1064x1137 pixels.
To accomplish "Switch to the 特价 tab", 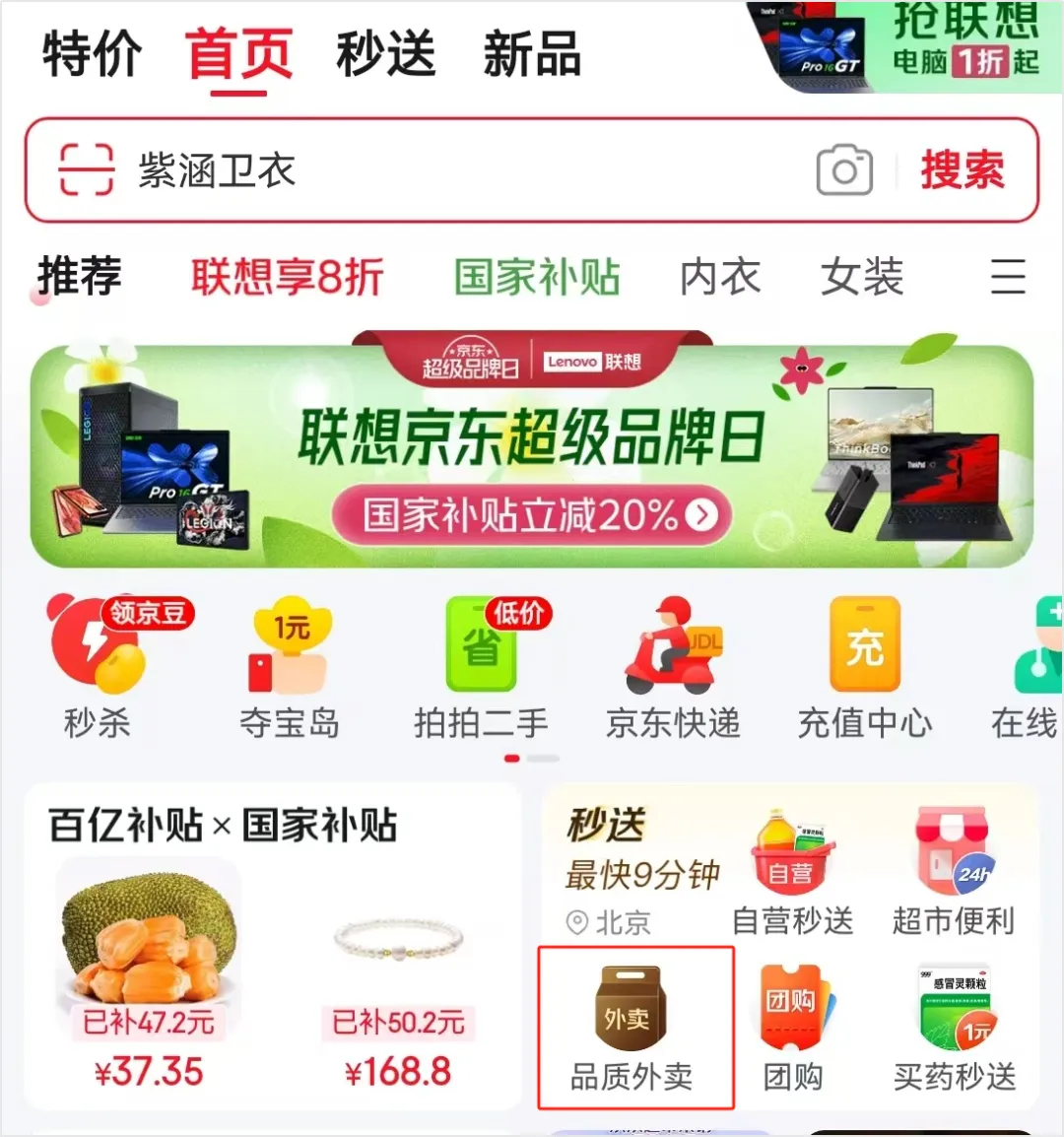I will pos(92,53).
